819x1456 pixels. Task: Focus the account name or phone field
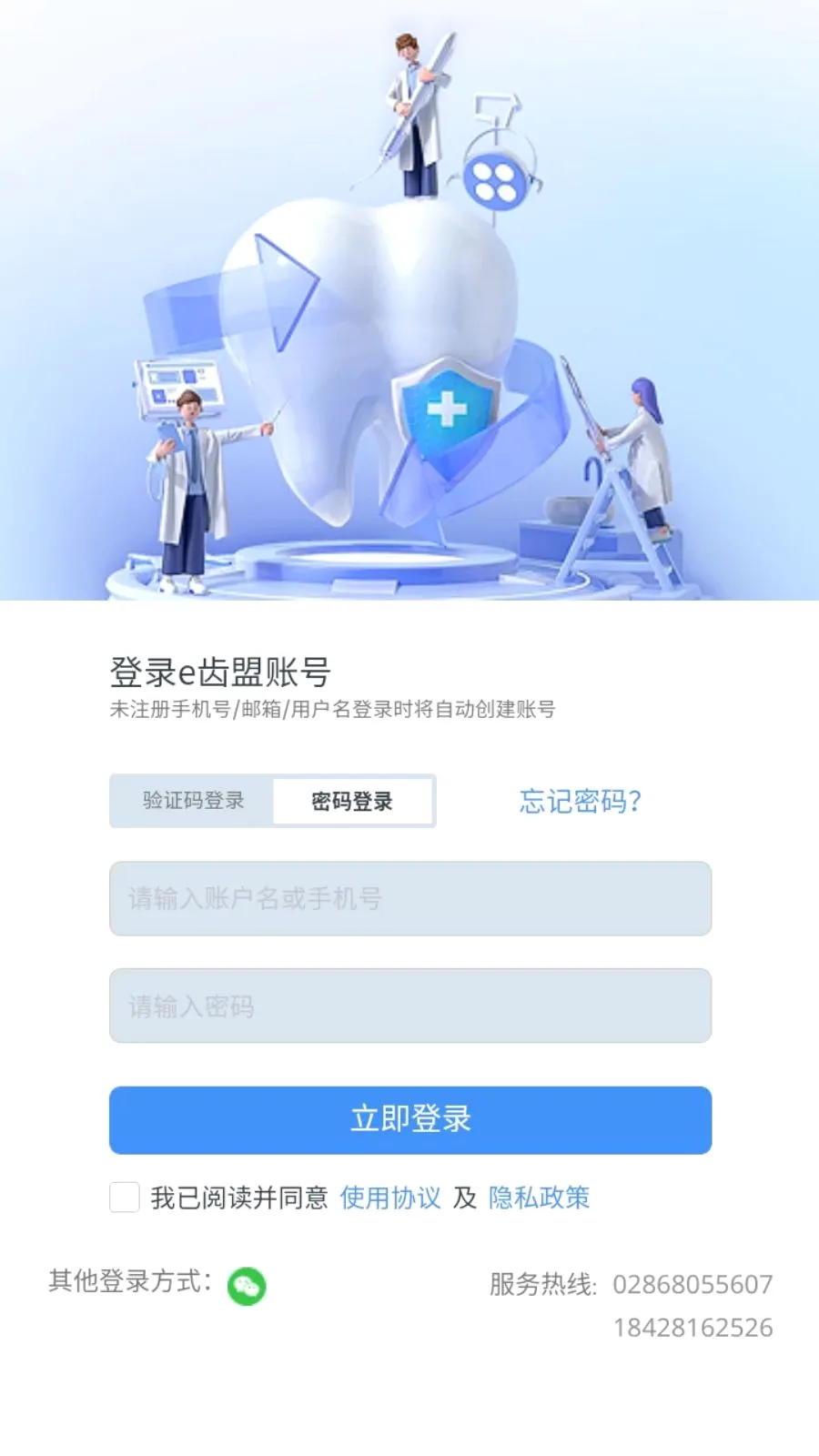click(x=410, y=898)
